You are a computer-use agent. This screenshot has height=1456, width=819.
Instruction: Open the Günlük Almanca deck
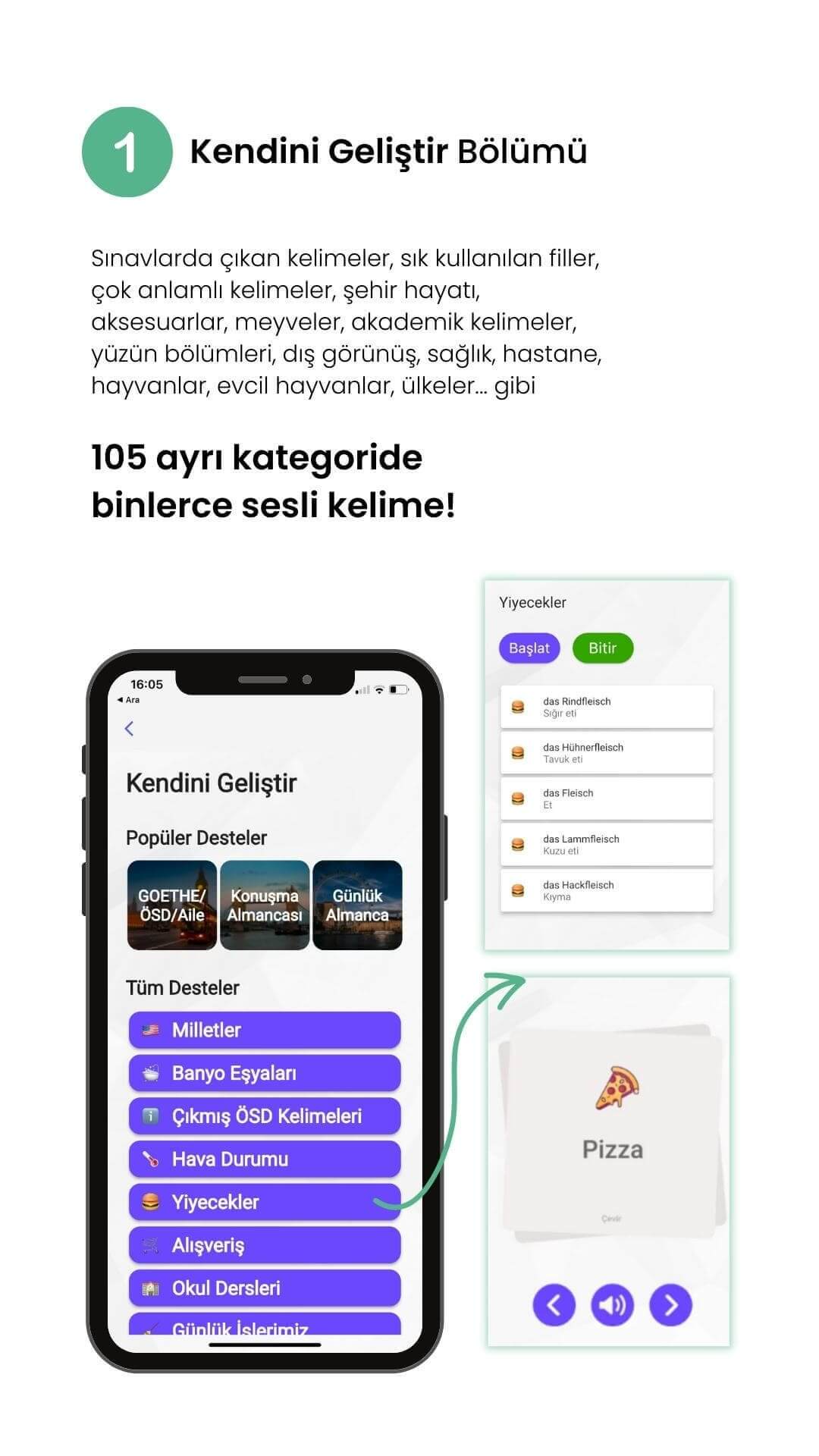coord(357,904)
